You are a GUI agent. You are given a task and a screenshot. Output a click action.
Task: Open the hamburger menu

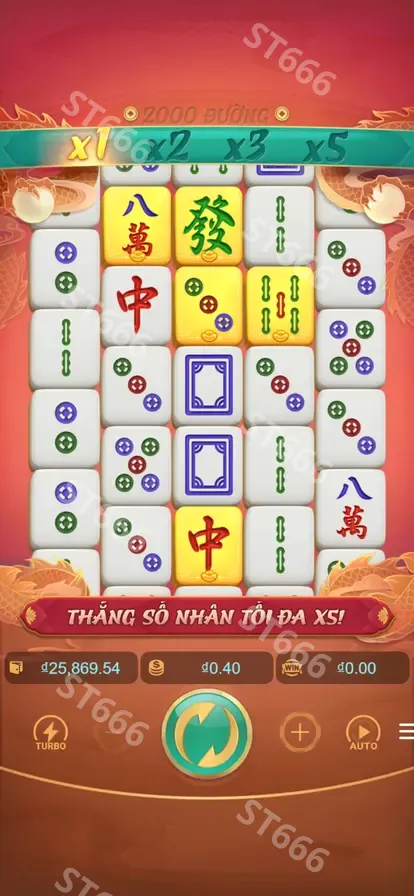coord(407,731)
